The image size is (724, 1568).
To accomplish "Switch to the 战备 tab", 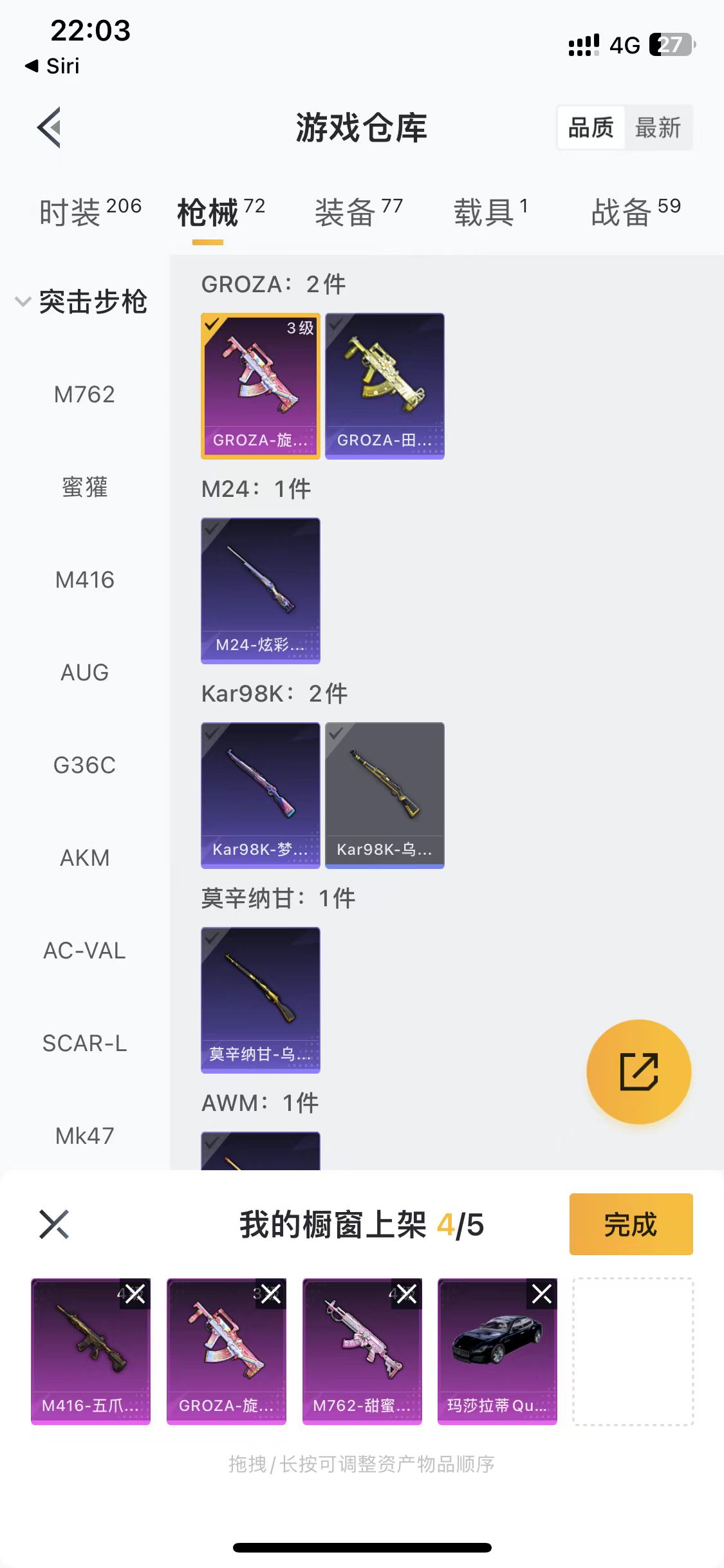I will coord(635,212).
